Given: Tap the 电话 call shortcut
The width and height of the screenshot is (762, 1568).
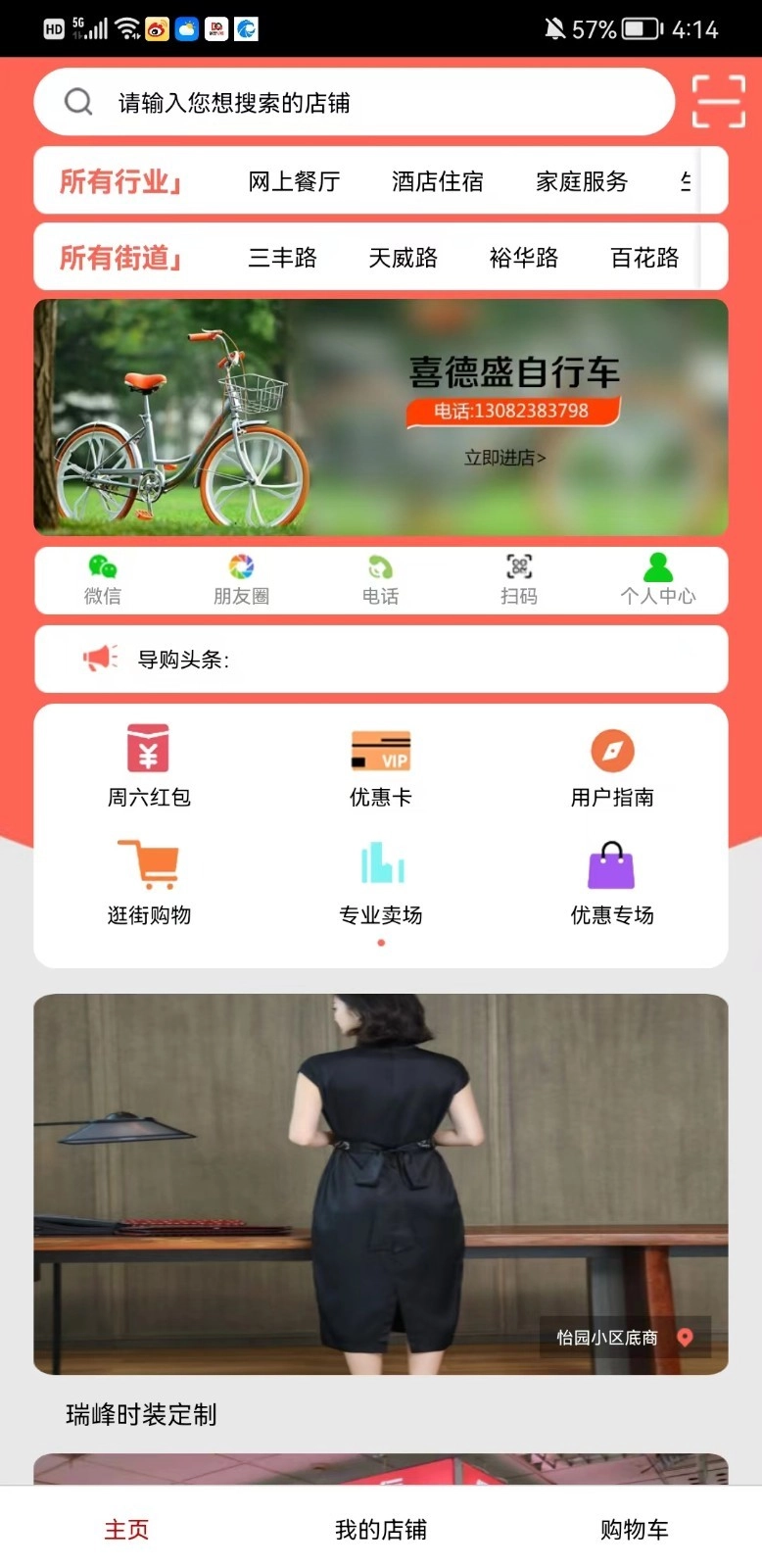Looking at the screenshot, I should [x=380, y=580].
